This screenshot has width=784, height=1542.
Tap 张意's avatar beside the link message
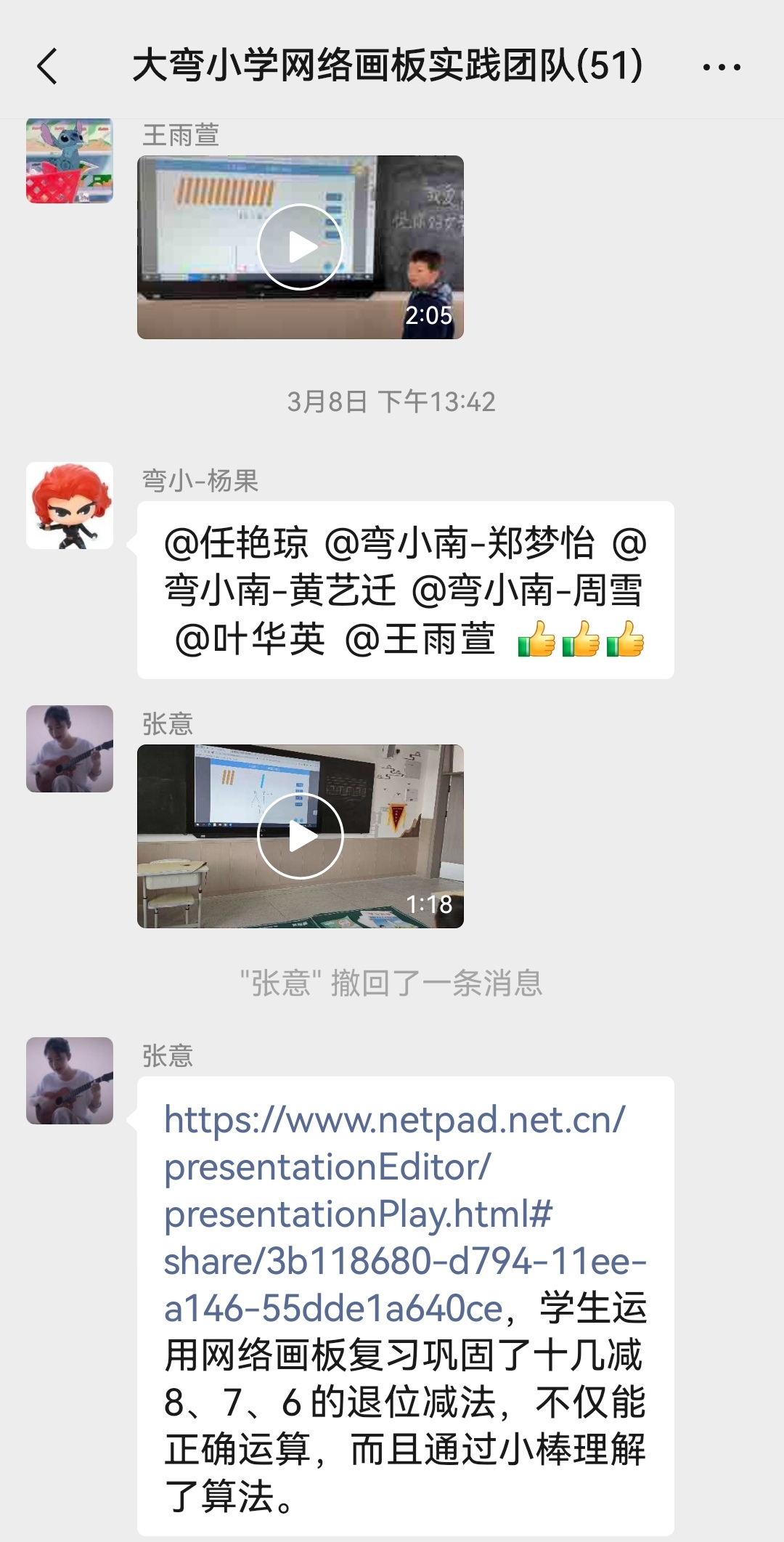click(70, 1081)
